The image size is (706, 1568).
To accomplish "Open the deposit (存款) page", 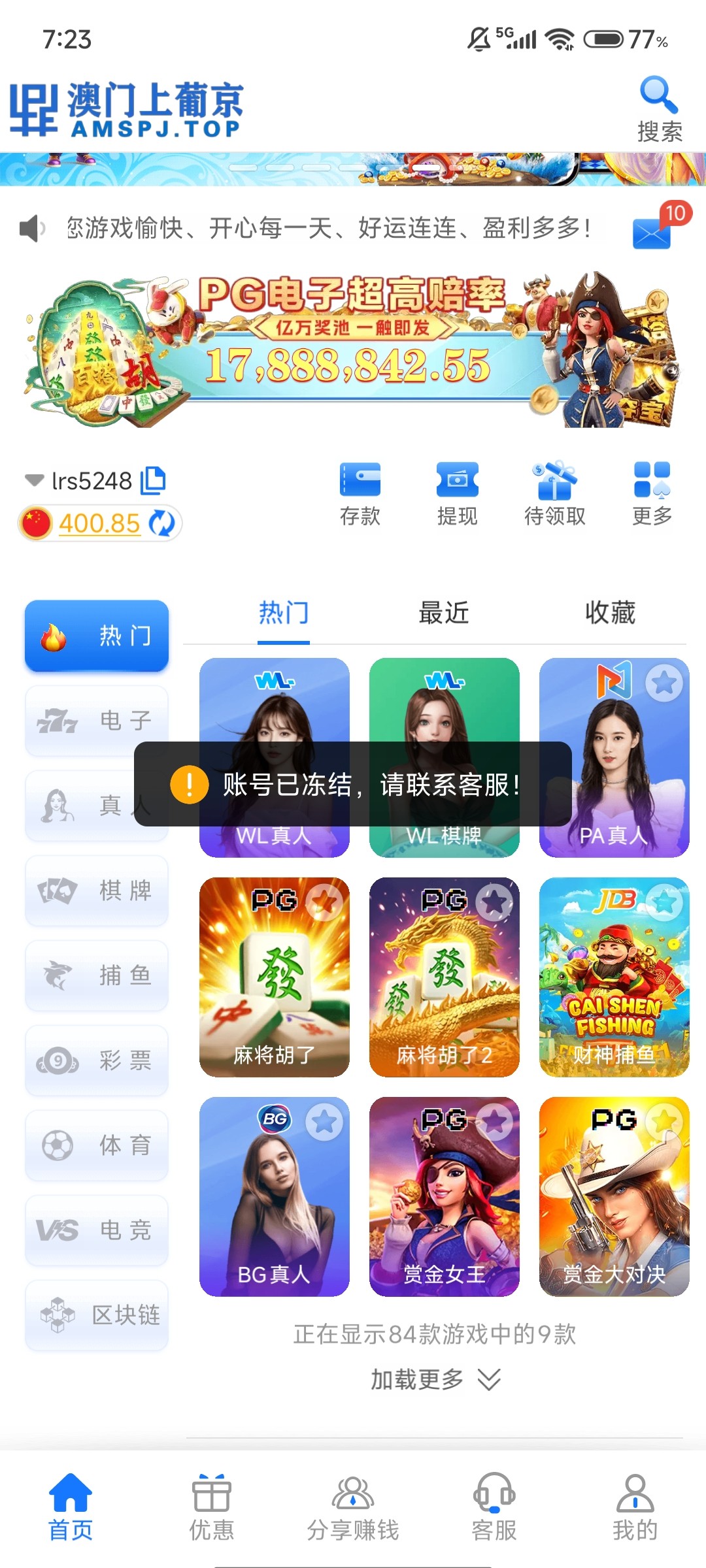I will (x=360, y=494).
